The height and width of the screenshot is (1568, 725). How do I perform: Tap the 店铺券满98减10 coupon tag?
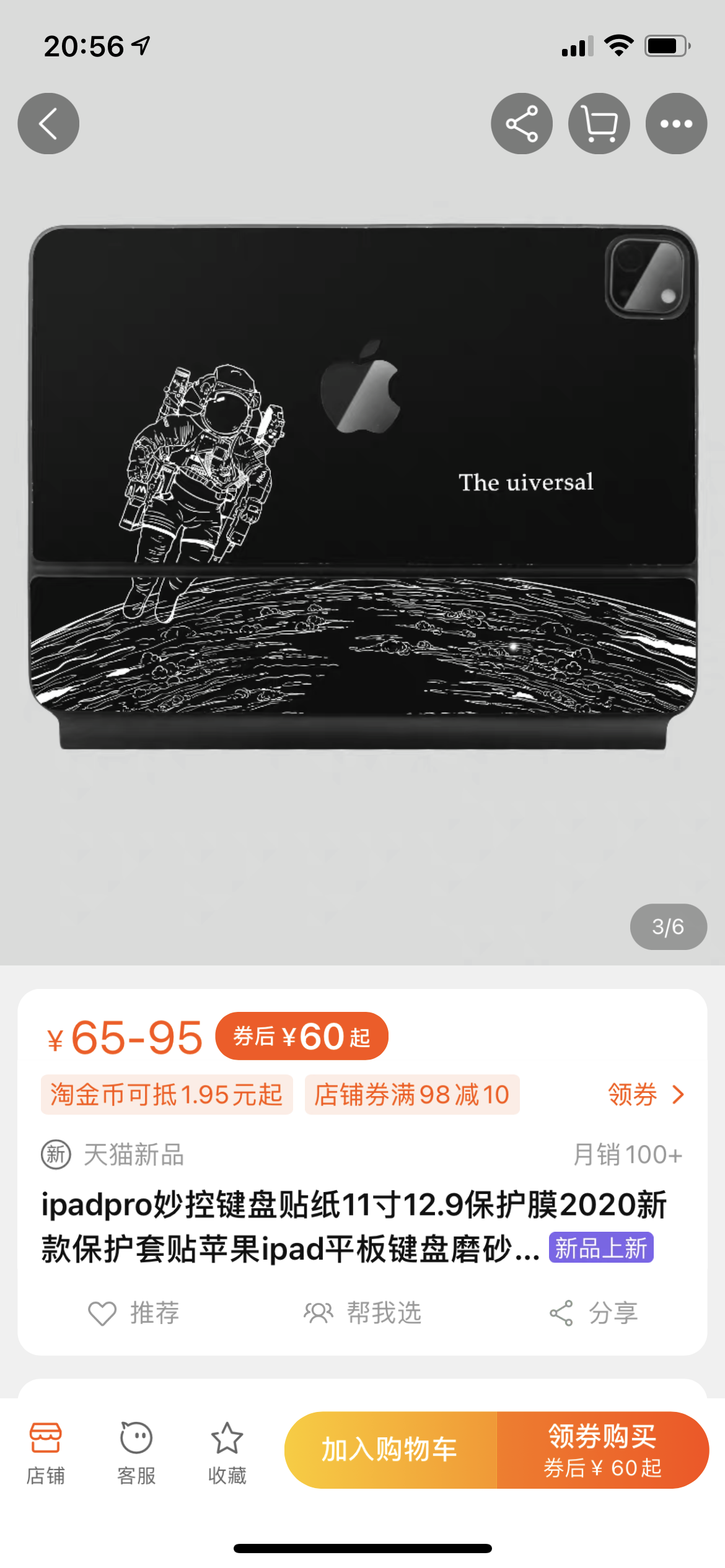pyautogui.click(x=412, y=1095)
